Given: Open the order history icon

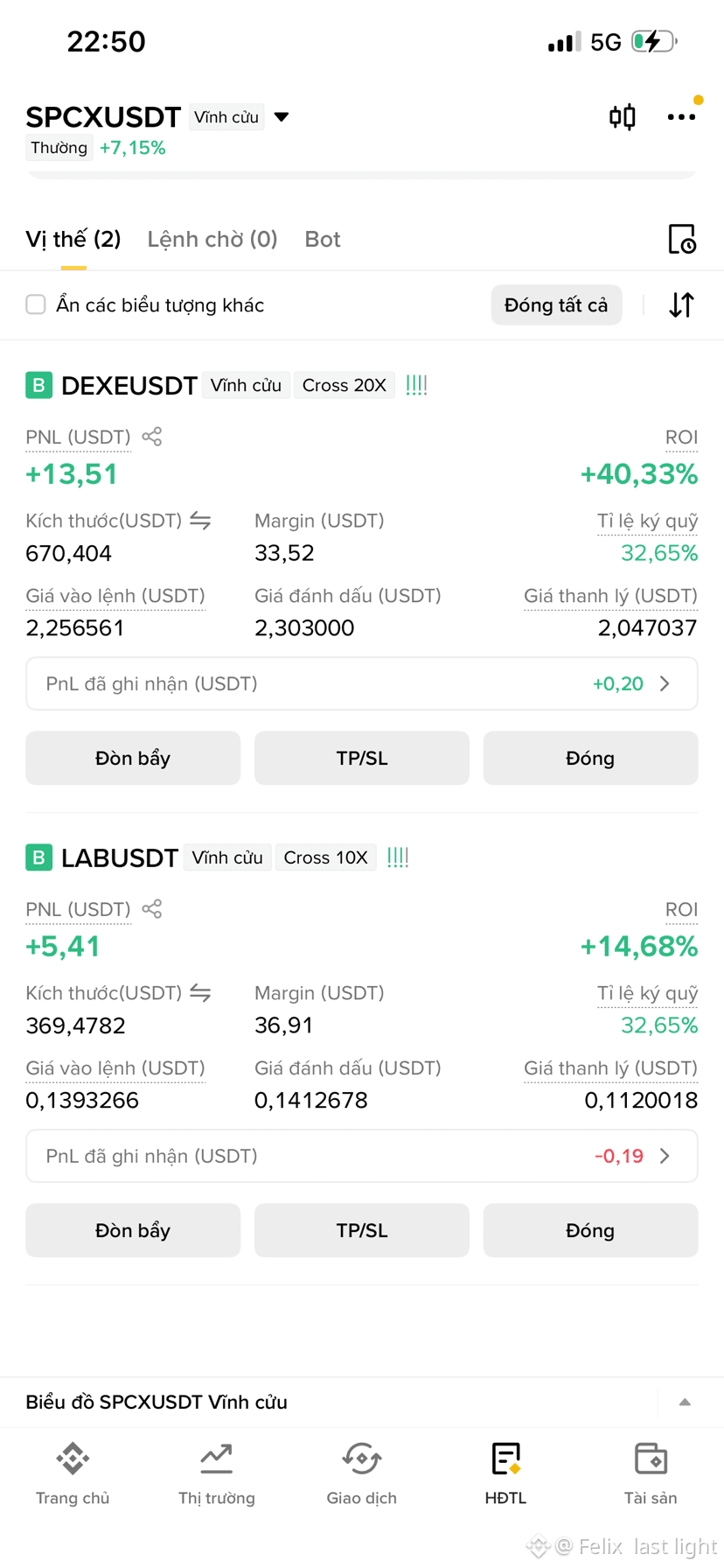Looking at the screenshot, I should [682, 239].
